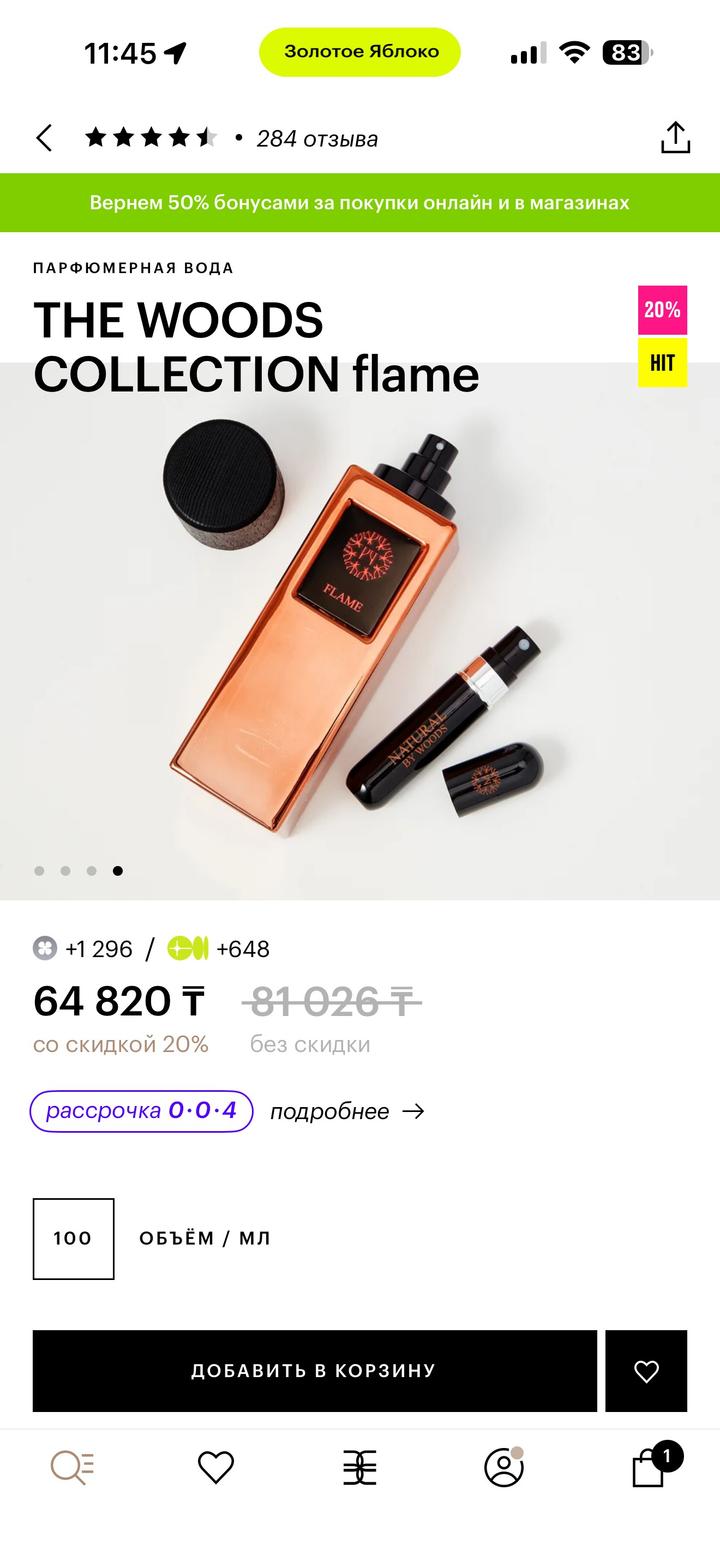Open the 284 отзыва reviews

(x=316, y=139)
